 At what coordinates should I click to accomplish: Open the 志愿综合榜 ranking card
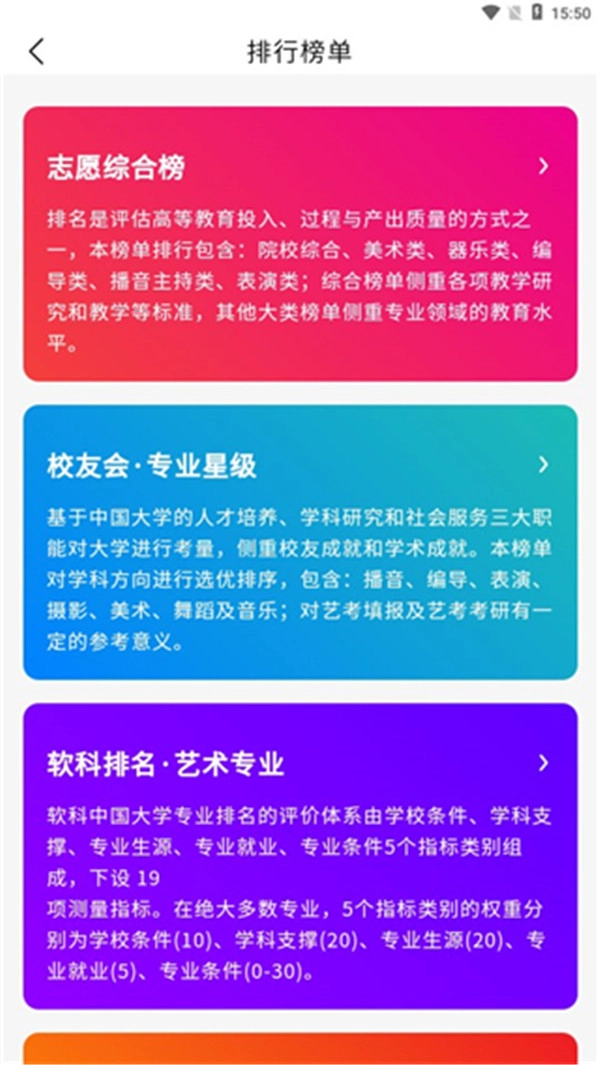click(300, 243)
